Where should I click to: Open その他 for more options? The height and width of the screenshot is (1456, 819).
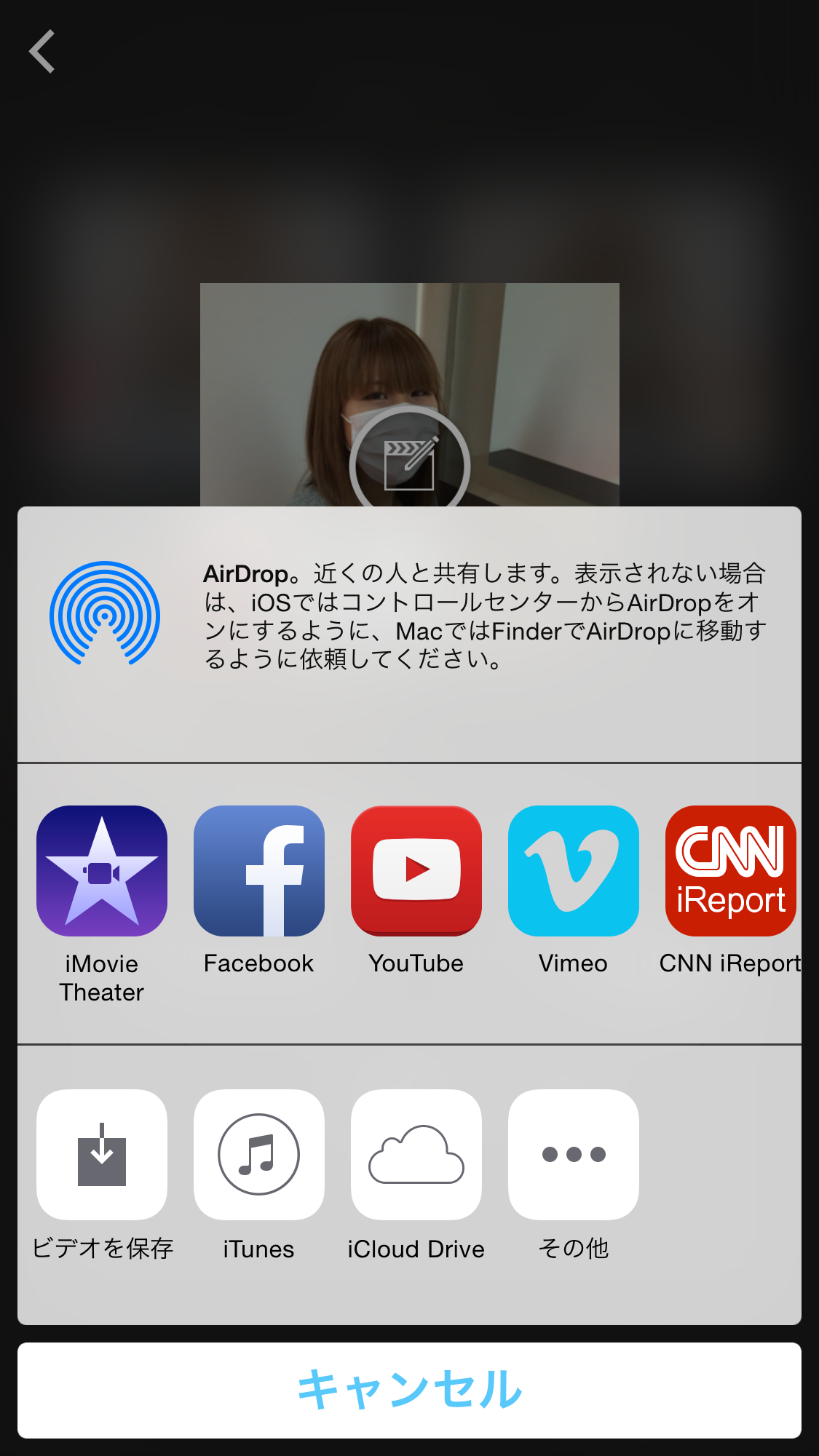coord(574,1154)
